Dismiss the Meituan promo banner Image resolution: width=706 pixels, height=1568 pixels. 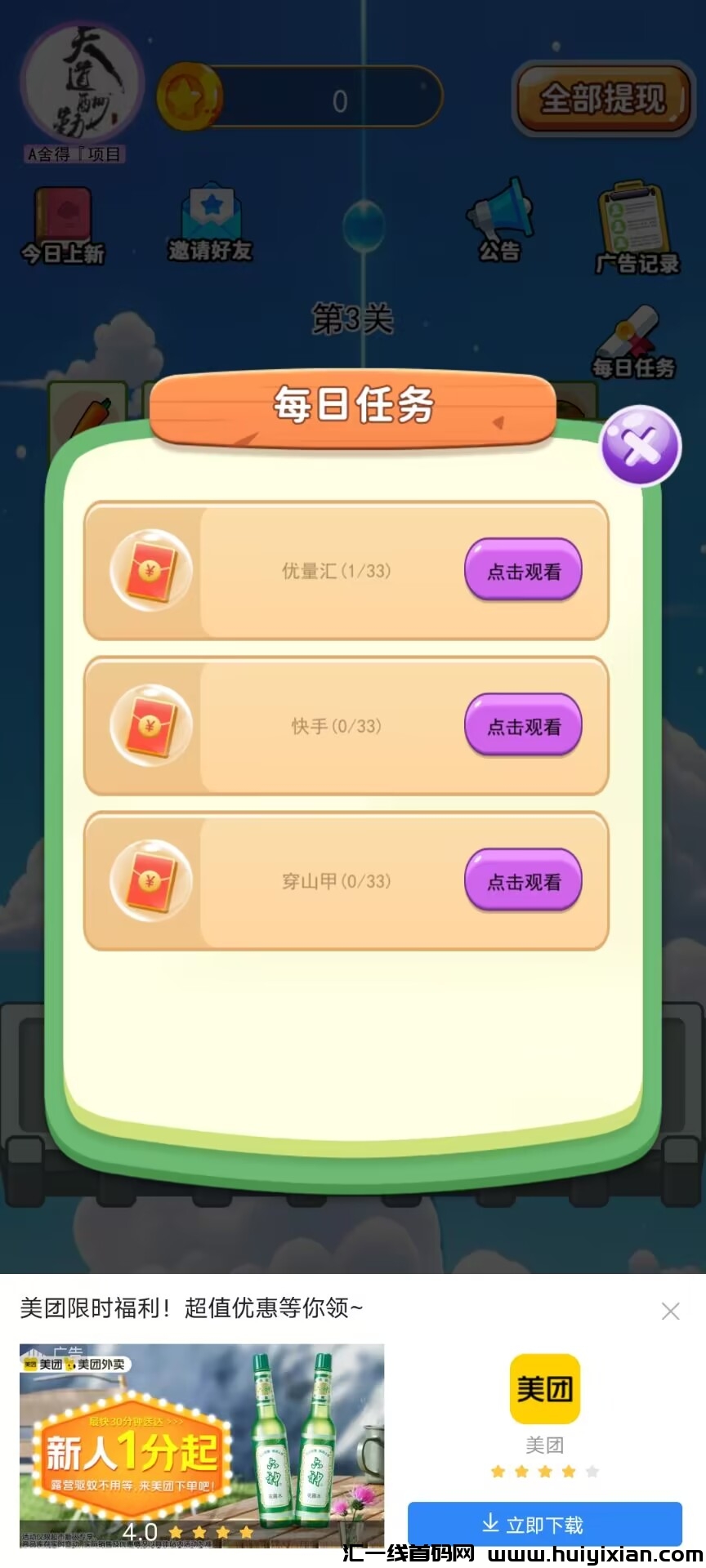(x=671, y=1311)
